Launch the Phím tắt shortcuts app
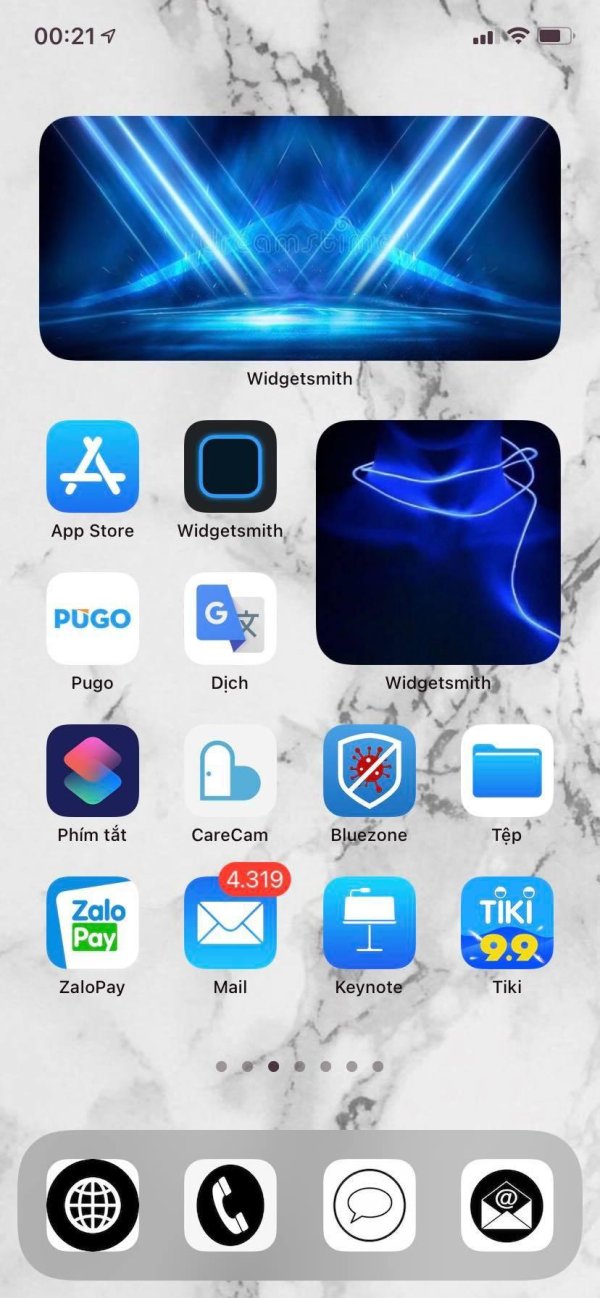This screenshot has width=600, height=1298. [92, 770]
